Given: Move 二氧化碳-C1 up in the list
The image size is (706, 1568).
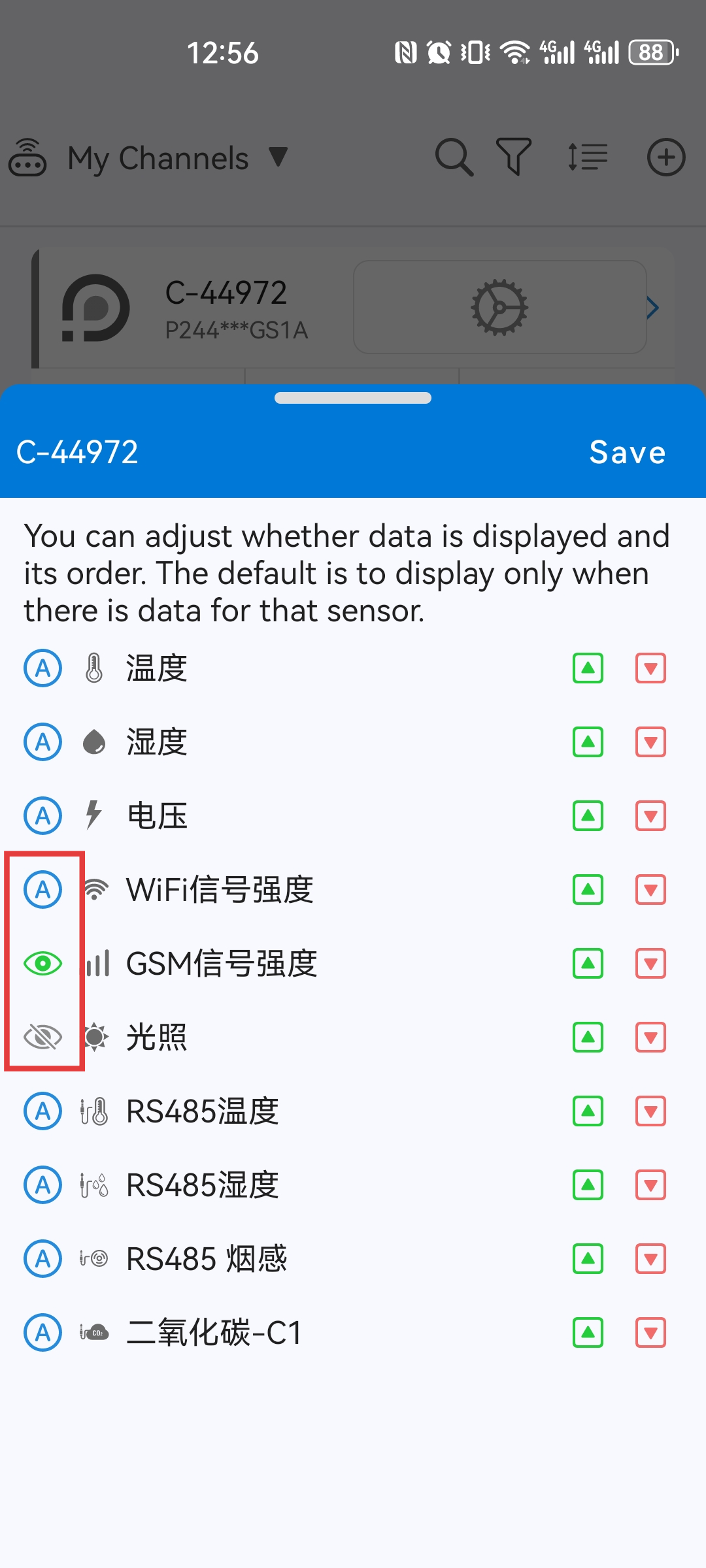Looking at the screenshot, I should click(588, 1333).
